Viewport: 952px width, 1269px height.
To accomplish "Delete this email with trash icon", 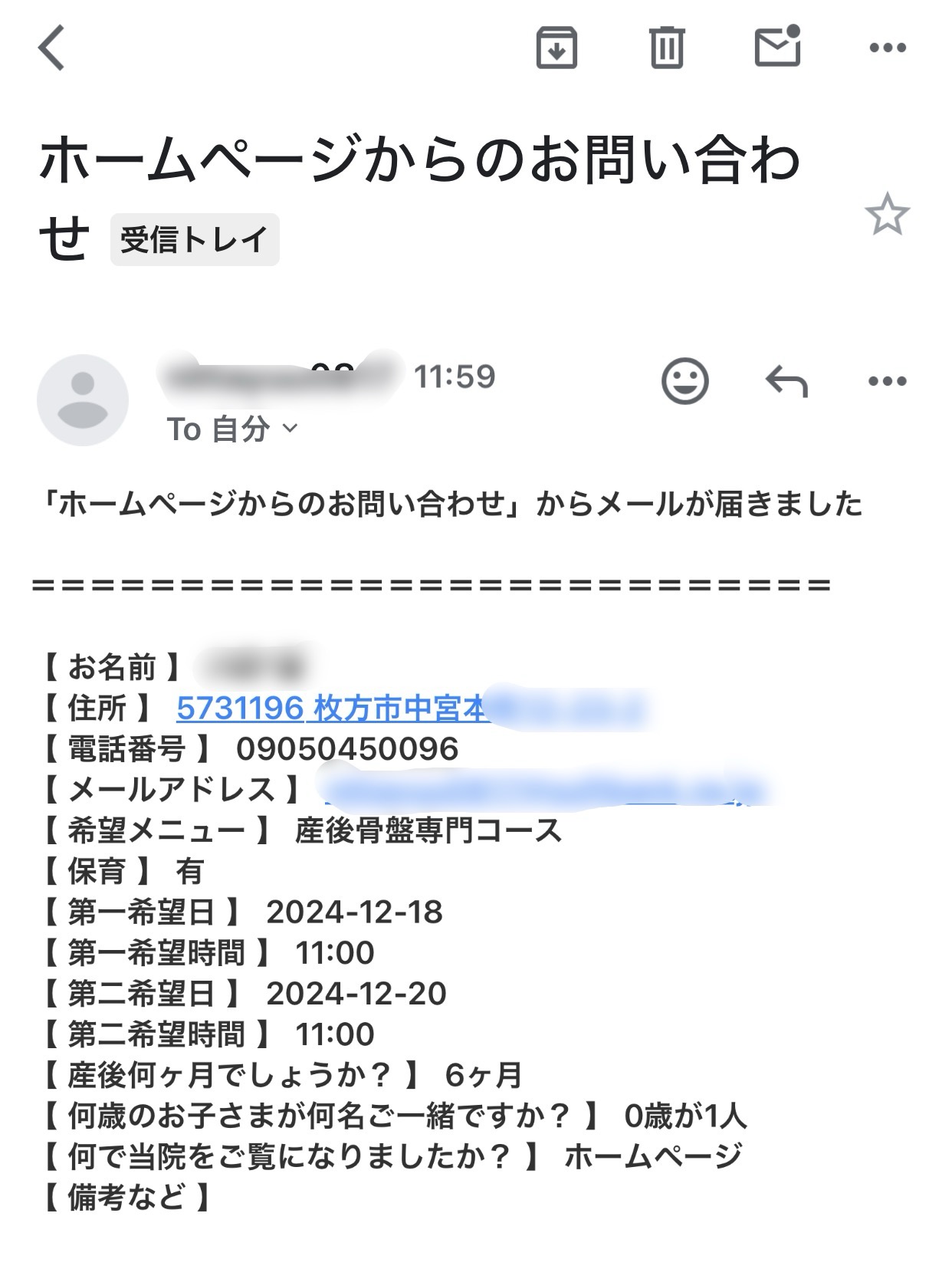I will 666,48.
